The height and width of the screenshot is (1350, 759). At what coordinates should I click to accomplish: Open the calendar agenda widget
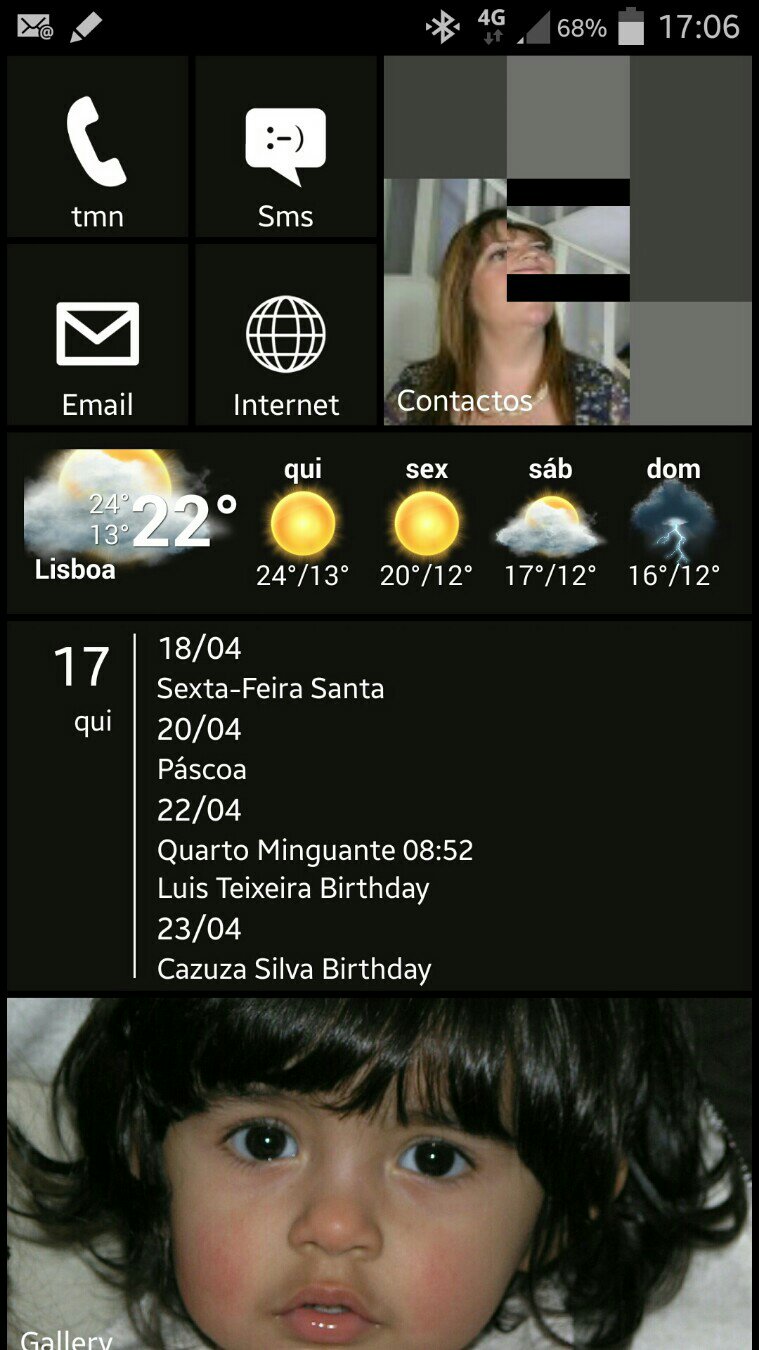(379, 805)
